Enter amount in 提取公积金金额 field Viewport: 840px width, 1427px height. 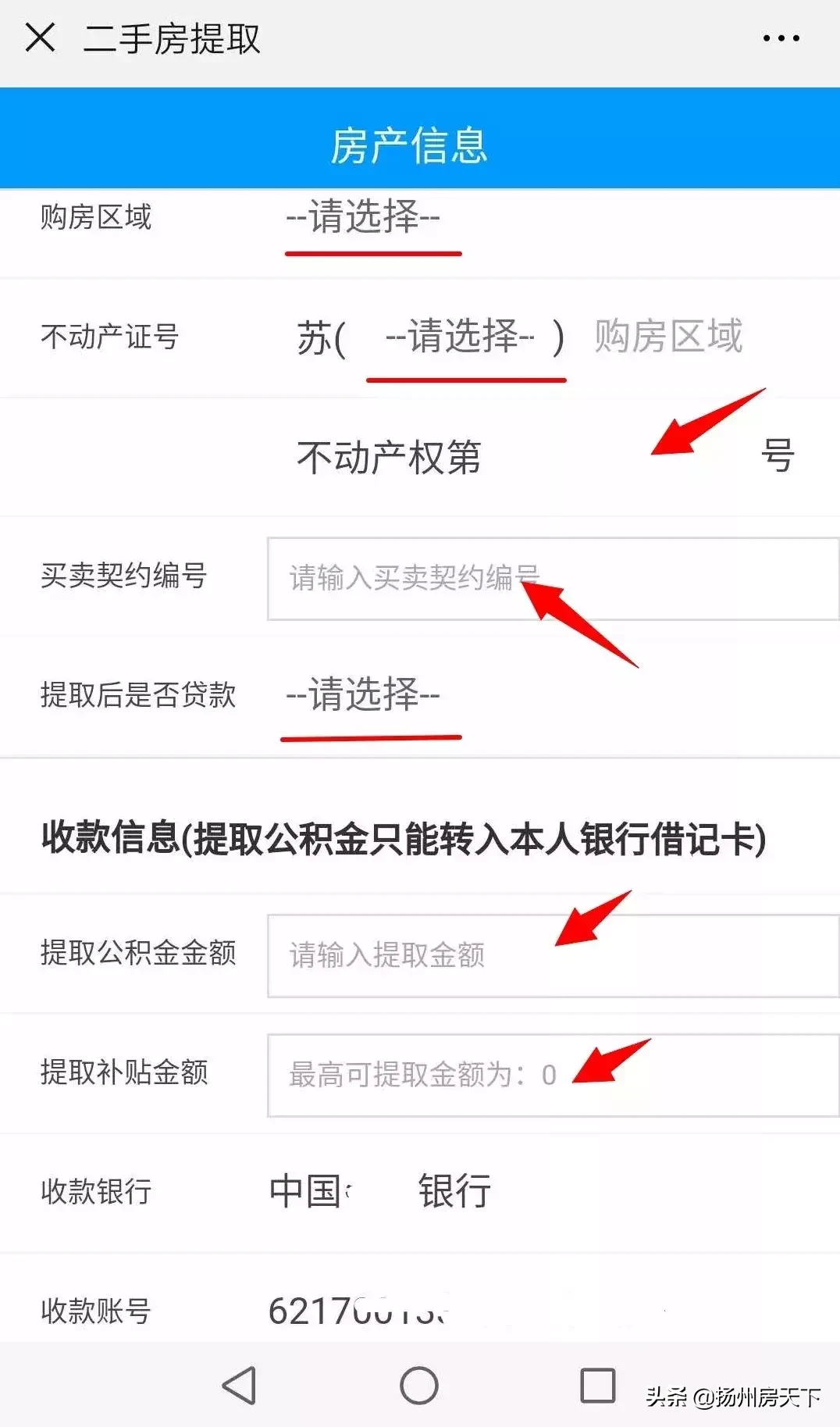[x=551, y=955]
